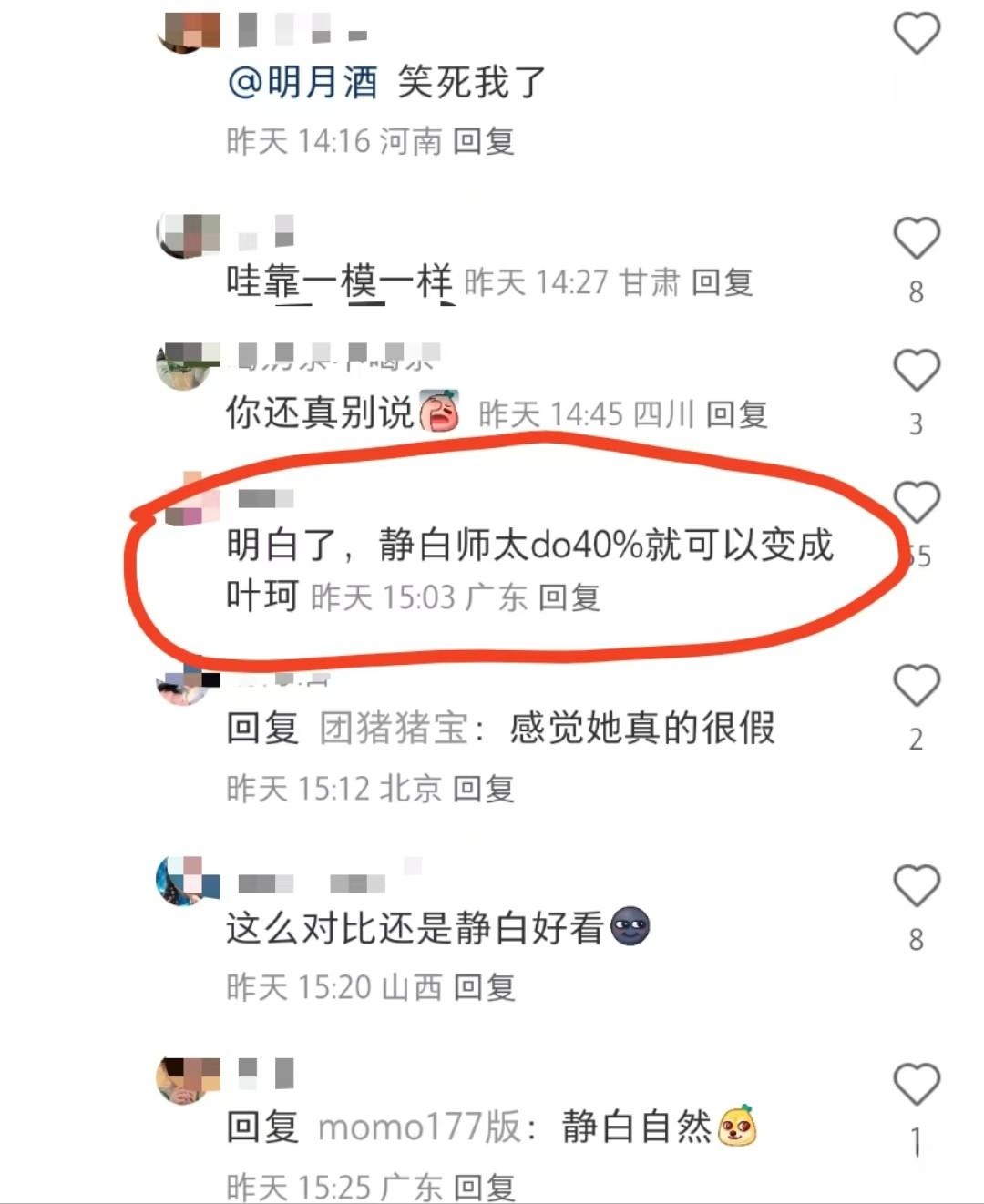Image resolution: width=984 pixels, height=1204 pixels.
Task: Like the comment '哇靠一模一样'
Action: [x=916, y=239]
